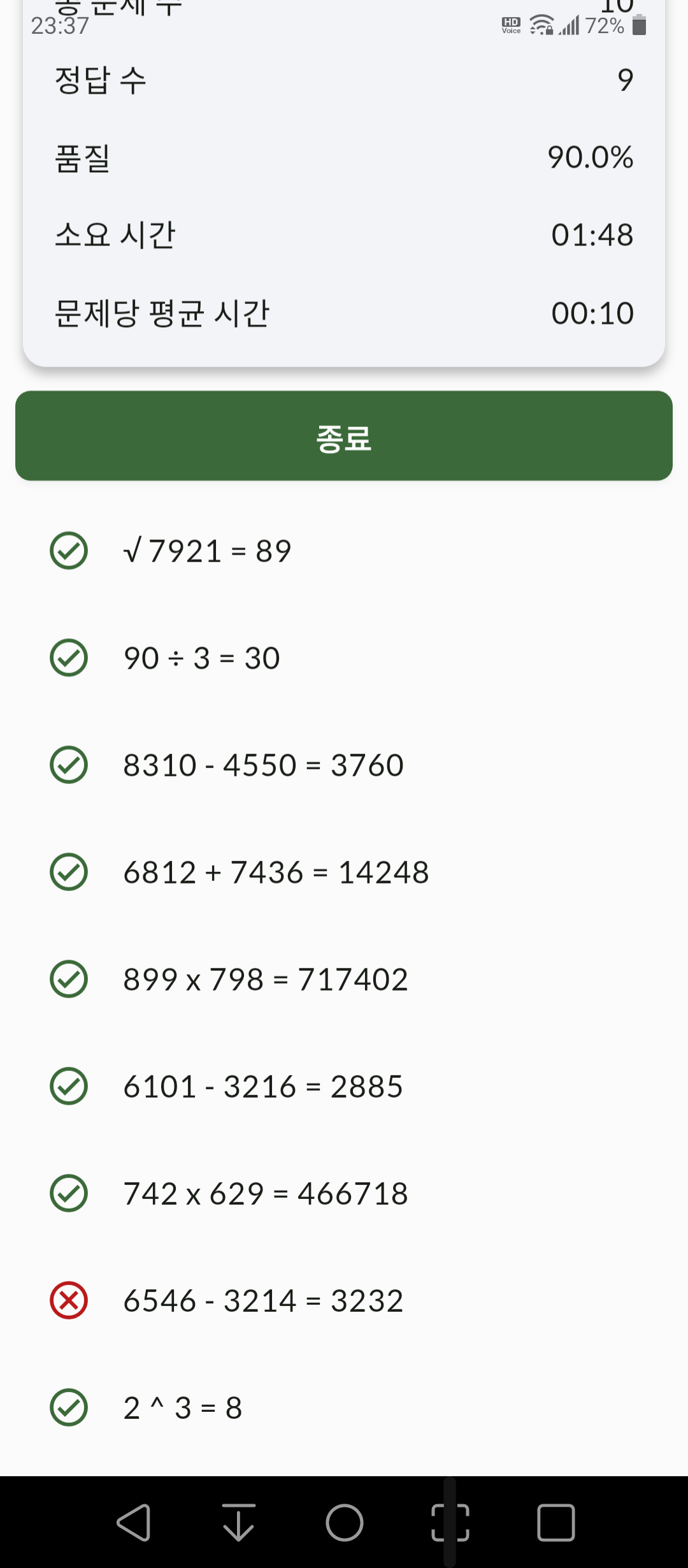This screenshot has height=1568, width=688.
Task: Open the recent apps view
Action: 556,1523
